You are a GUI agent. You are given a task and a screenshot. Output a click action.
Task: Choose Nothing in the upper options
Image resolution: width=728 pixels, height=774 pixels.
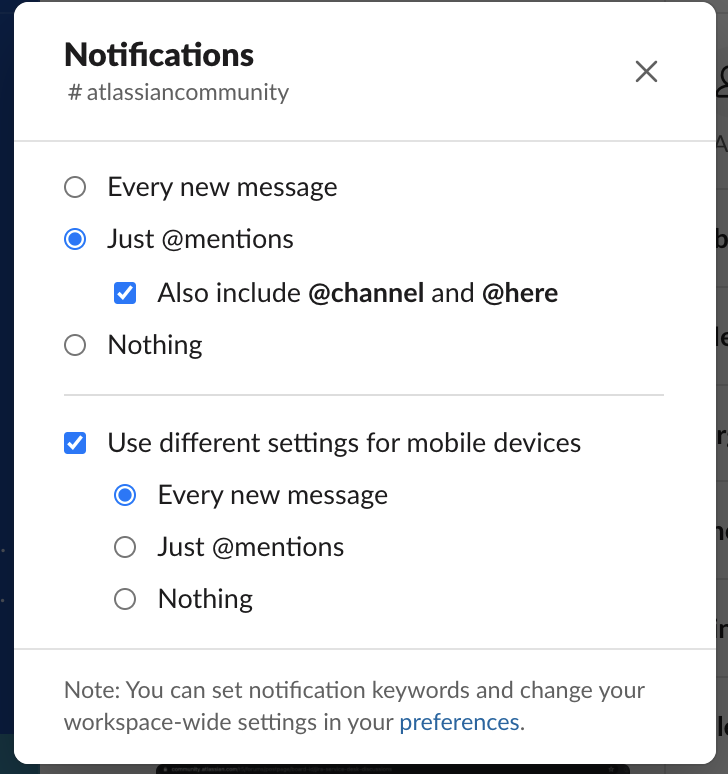[75, 345]
